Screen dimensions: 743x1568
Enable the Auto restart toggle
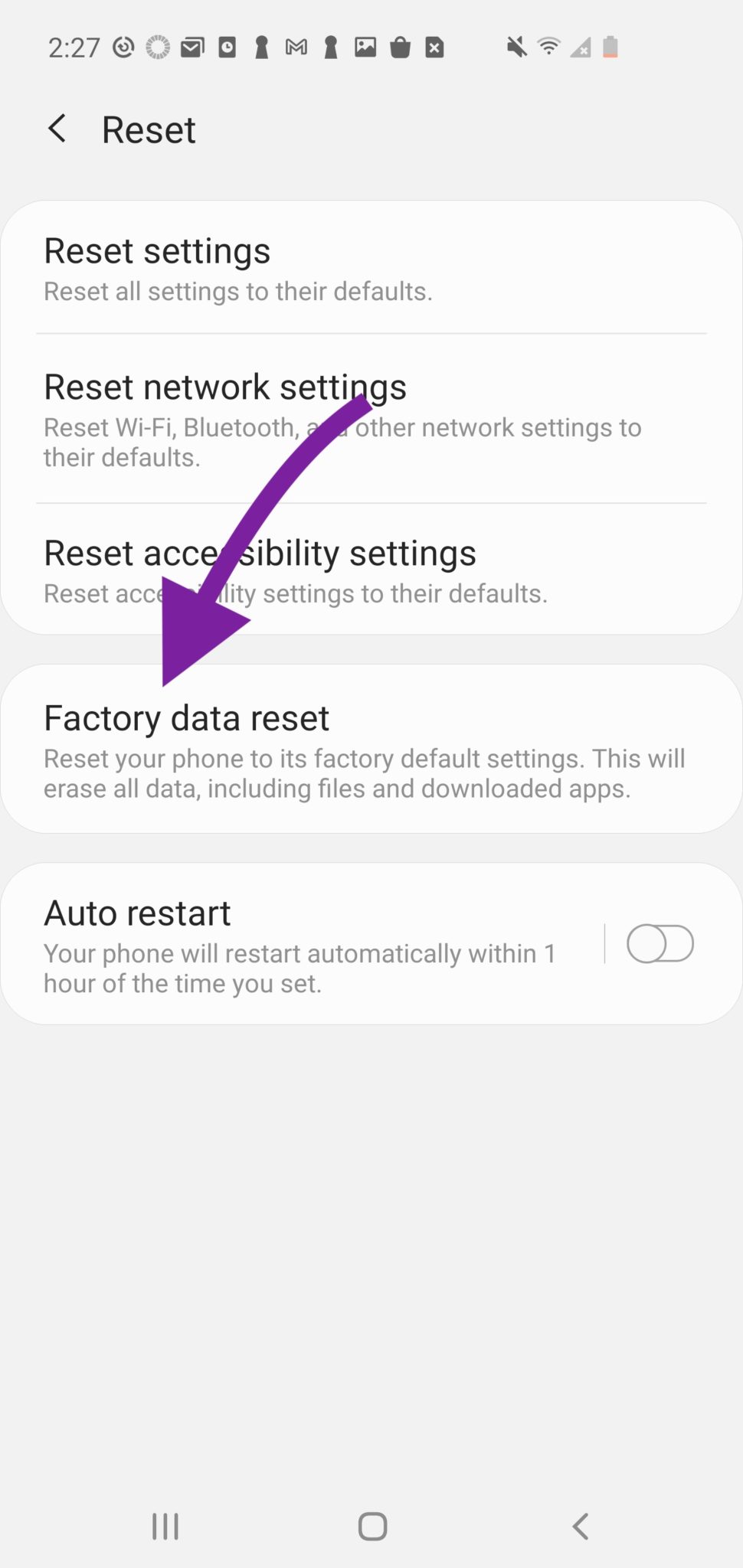660,944
